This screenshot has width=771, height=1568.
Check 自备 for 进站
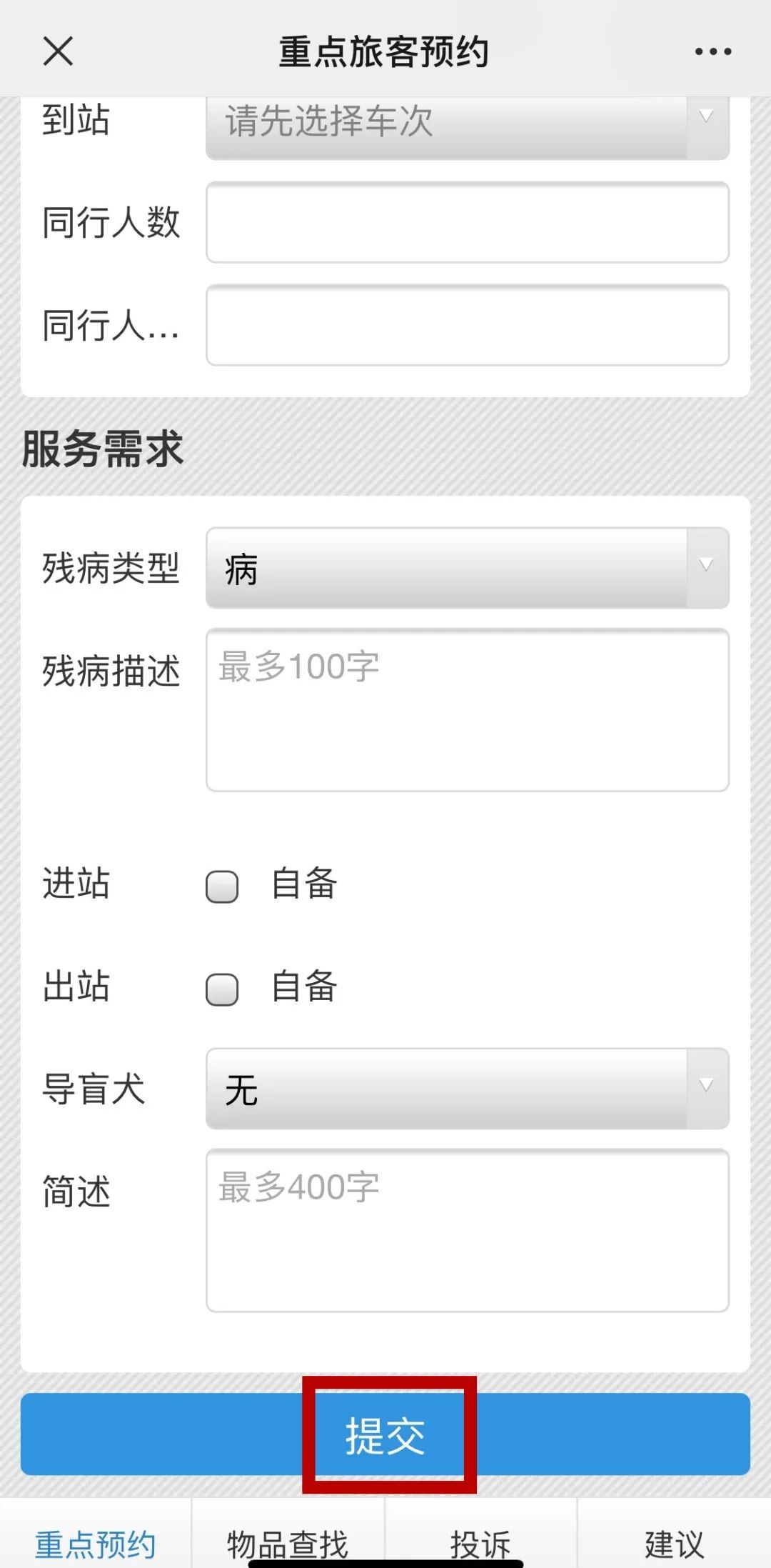(x=222, y=887)
